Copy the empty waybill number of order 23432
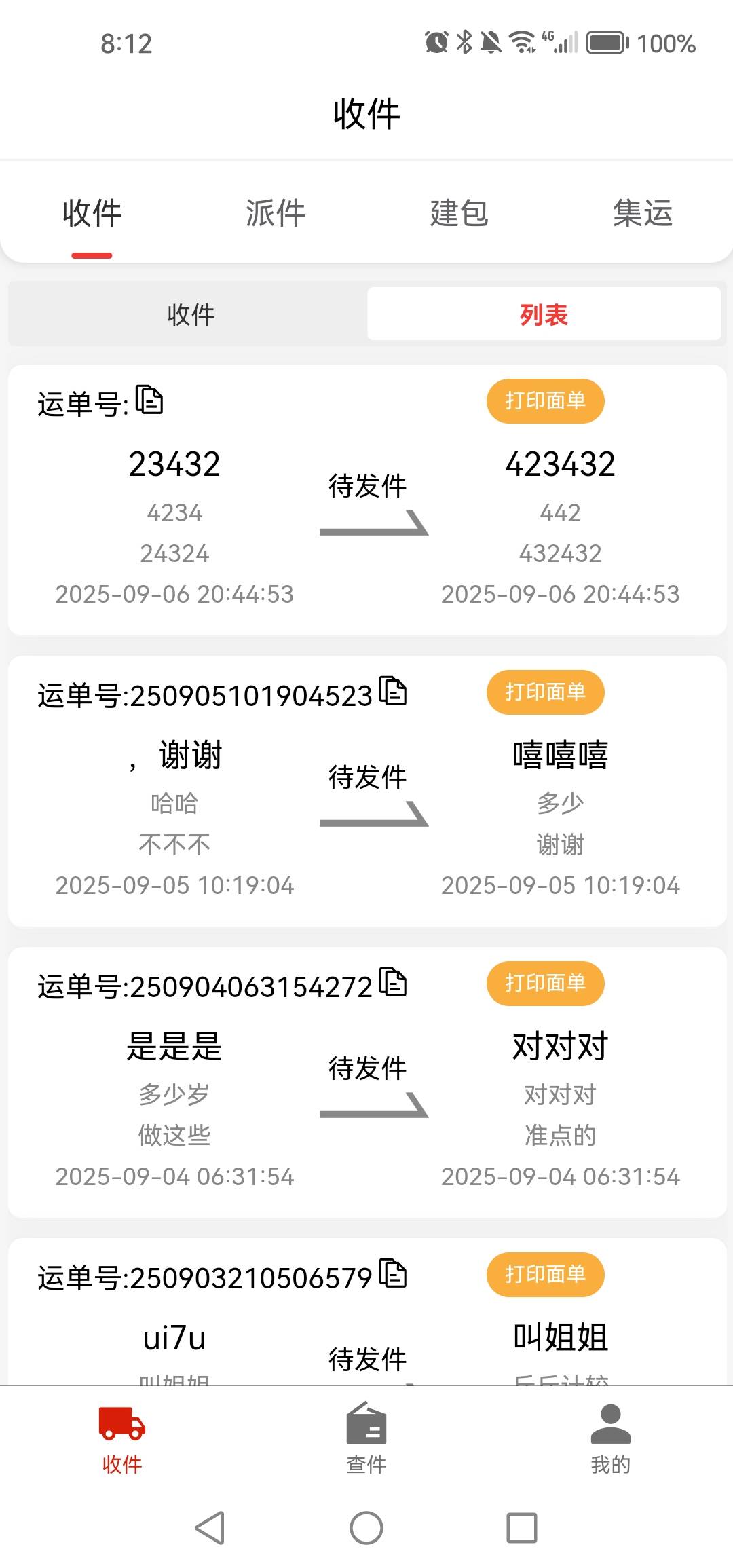The height and width of the screenshot is (1568, 733). coord(149,400)
